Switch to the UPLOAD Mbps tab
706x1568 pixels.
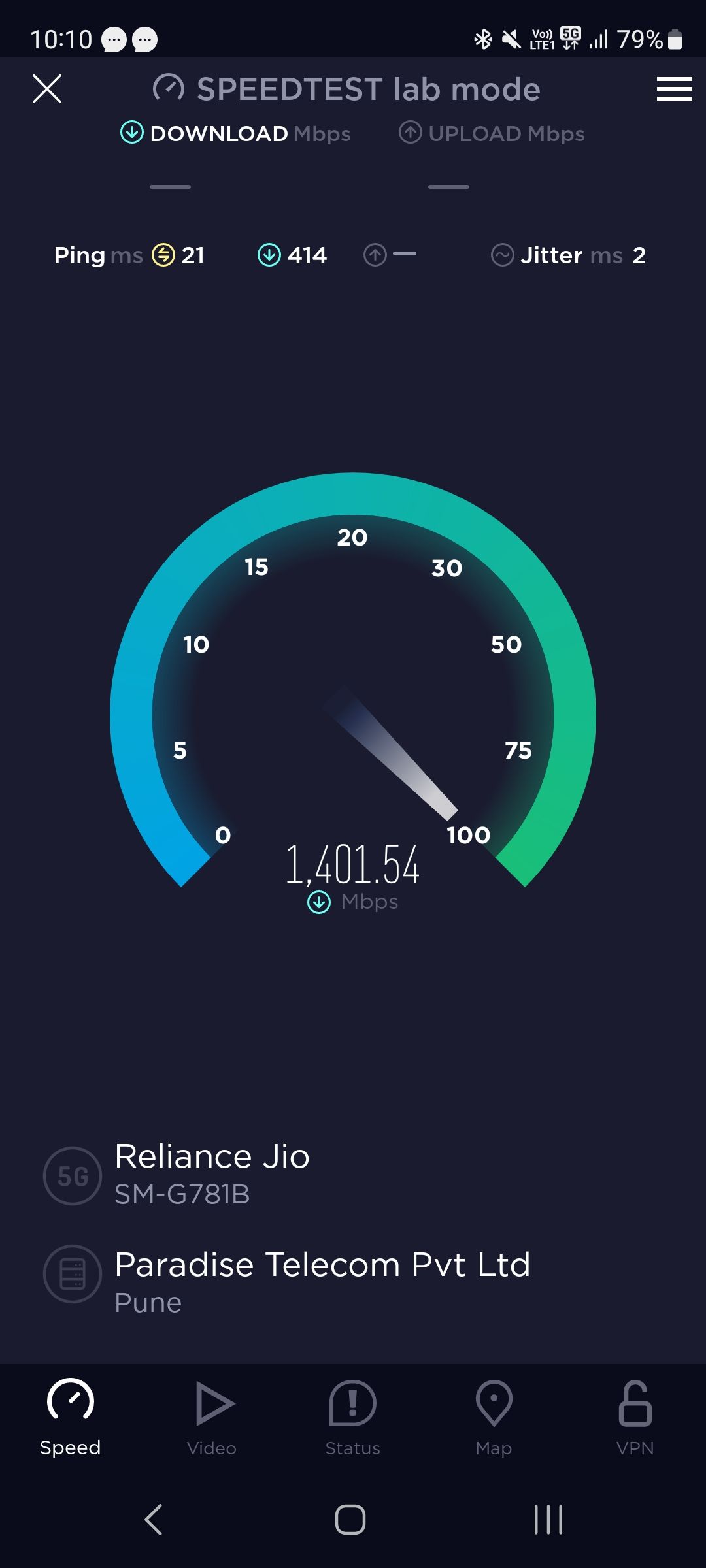[x=492, y=133]
